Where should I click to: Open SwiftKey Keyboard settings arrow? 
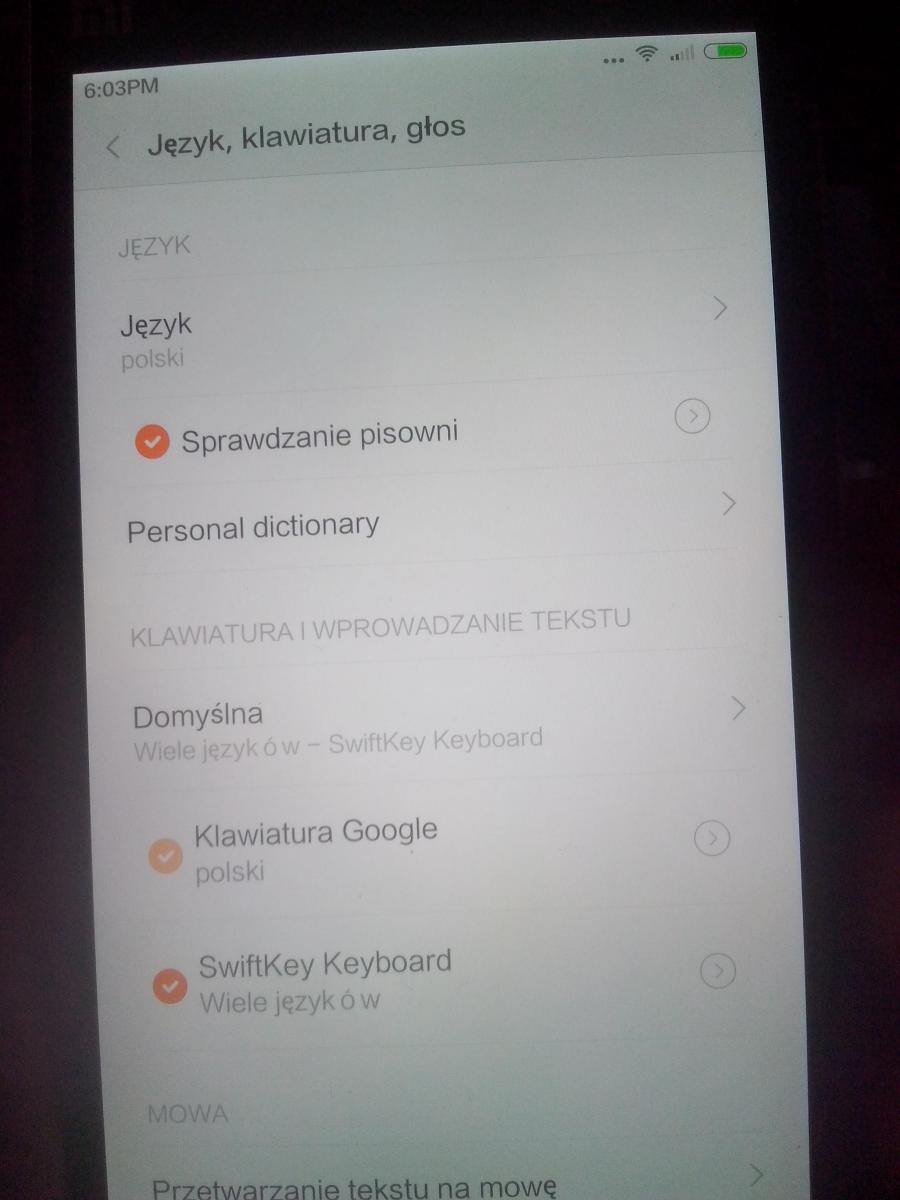coord(717,970)
